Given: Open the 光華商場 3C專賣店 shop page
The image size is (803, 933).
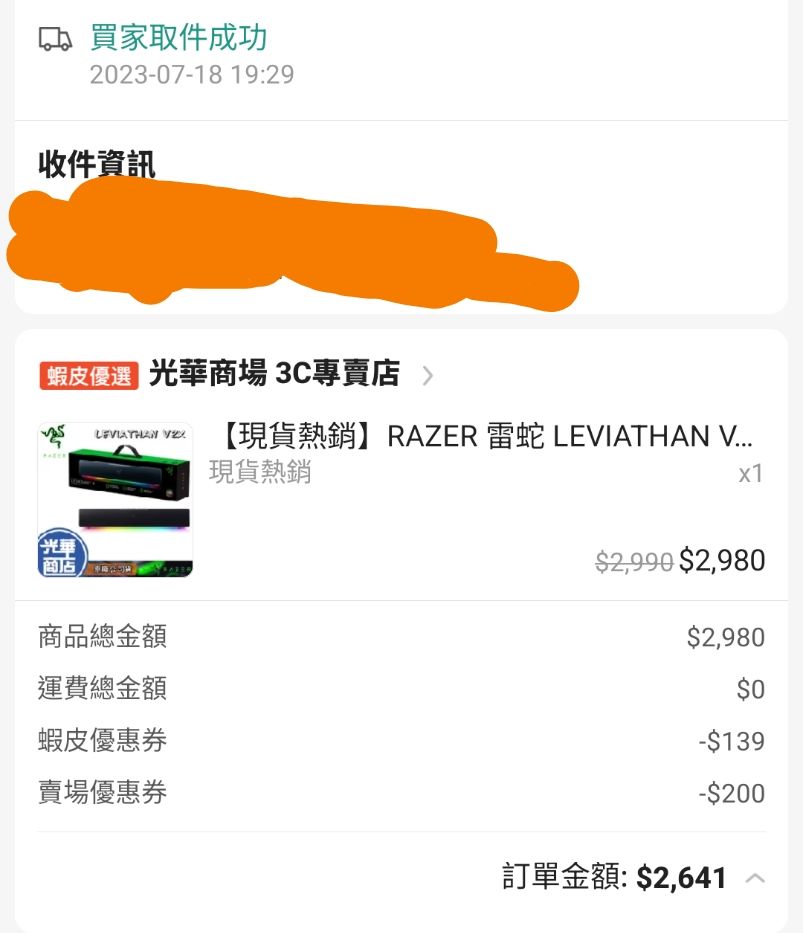Looking at the screenshot, I should (x=273, y=375).
